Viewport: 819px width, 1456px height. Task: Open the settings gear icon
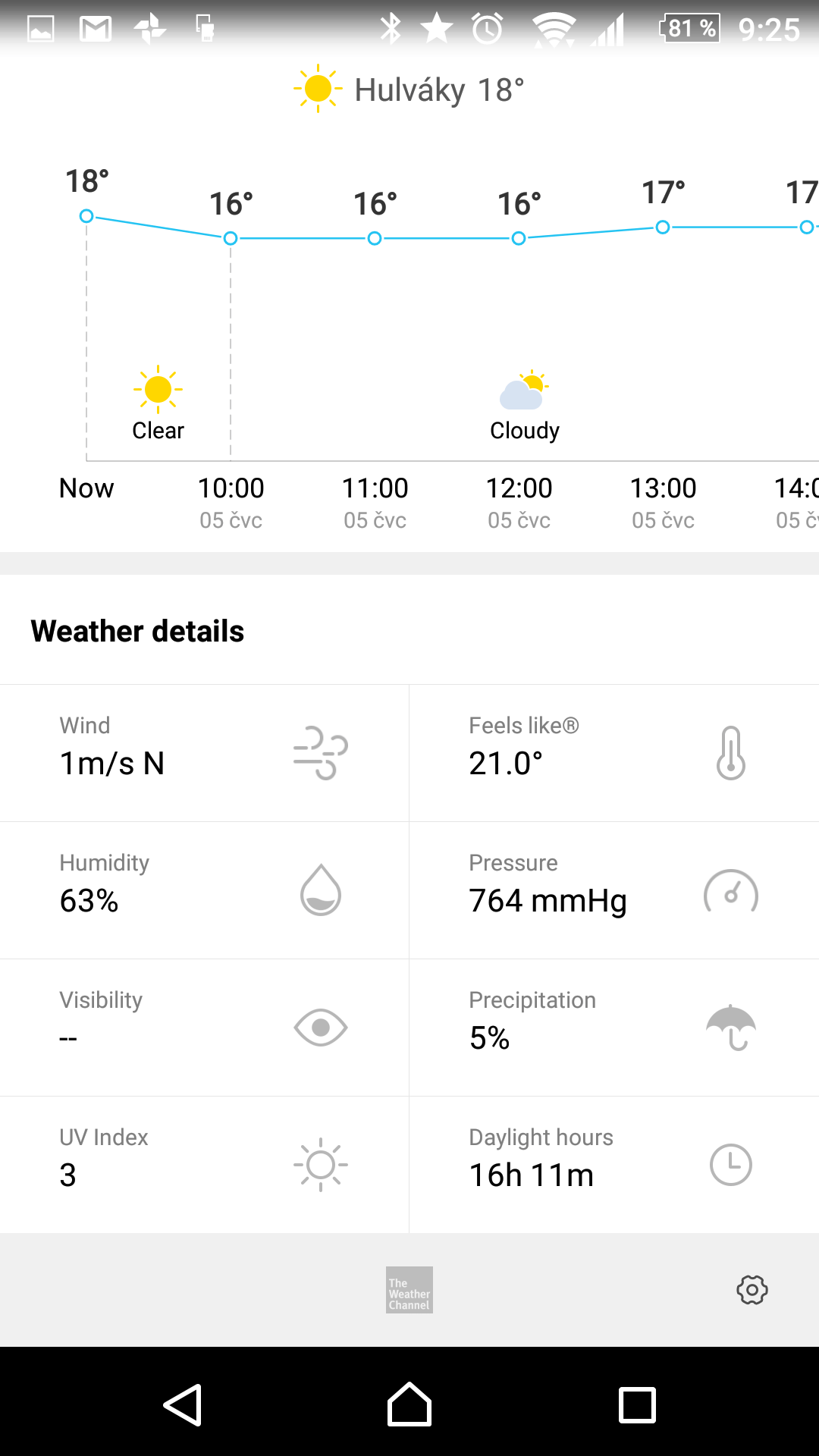pyautogui.click(x=752, y=1290)
